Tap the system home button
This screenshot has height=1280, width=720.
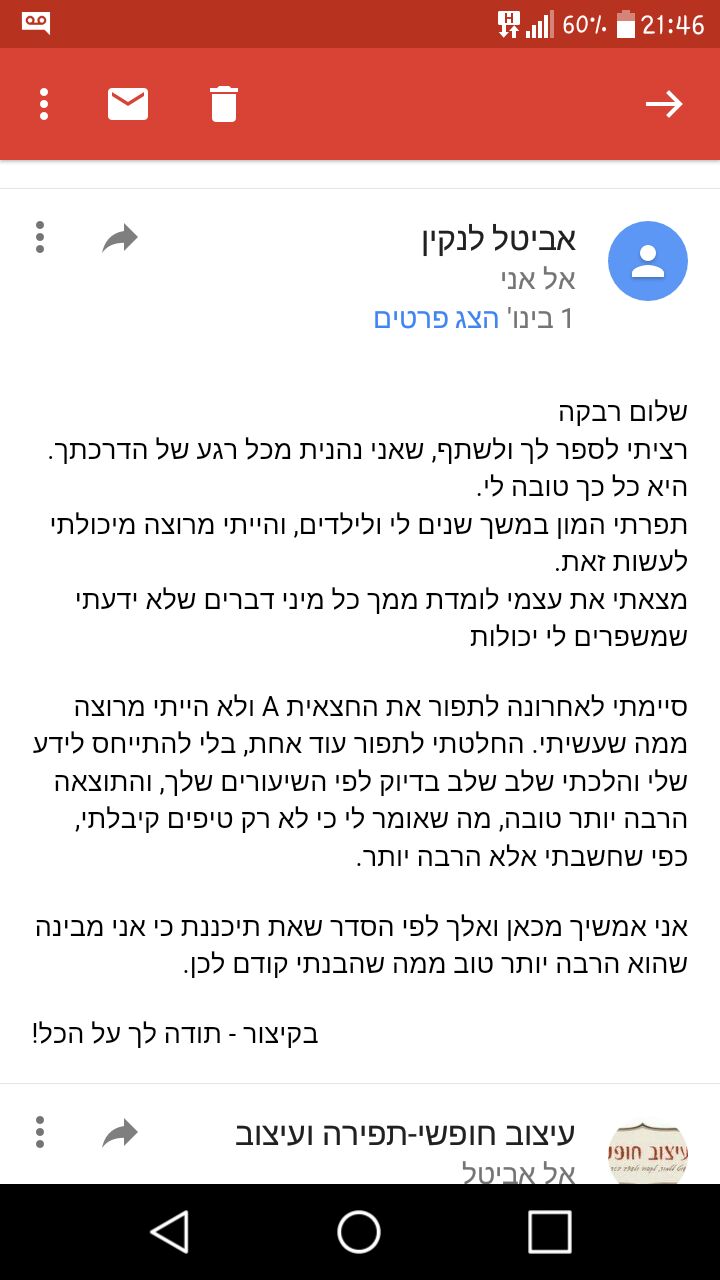tap(359, 1231)
